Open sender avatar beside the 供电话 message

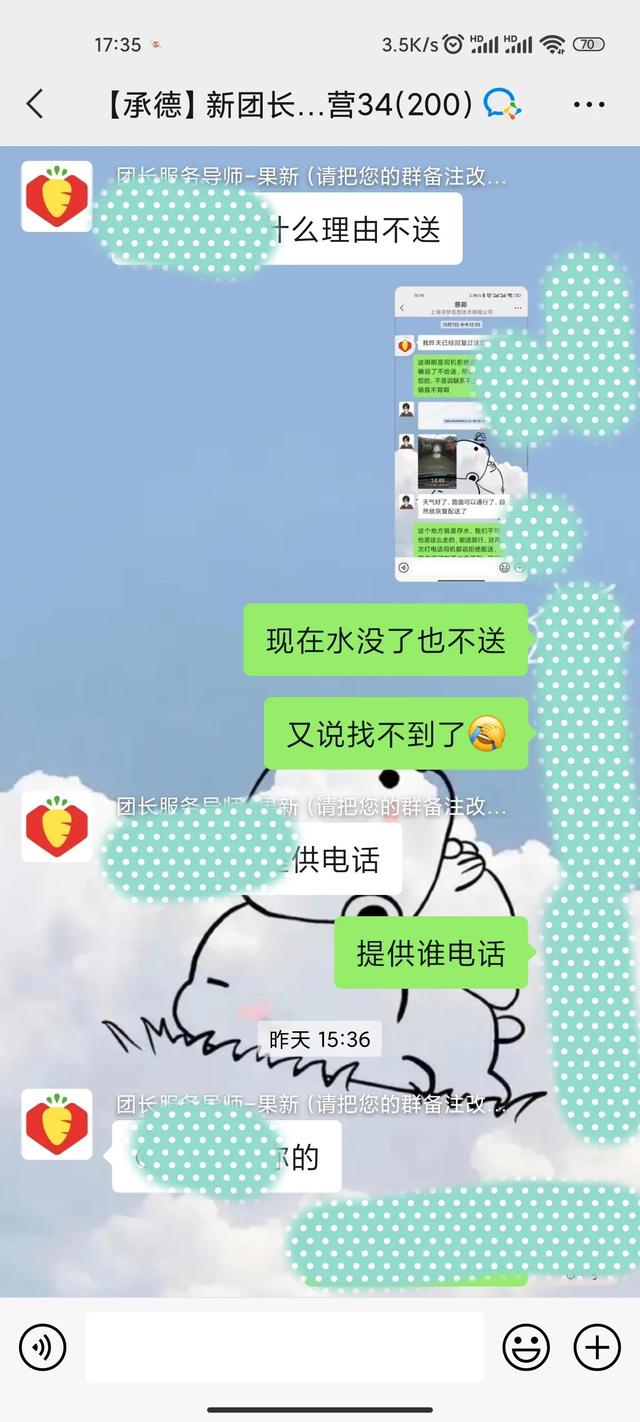[x=56, y=826]
